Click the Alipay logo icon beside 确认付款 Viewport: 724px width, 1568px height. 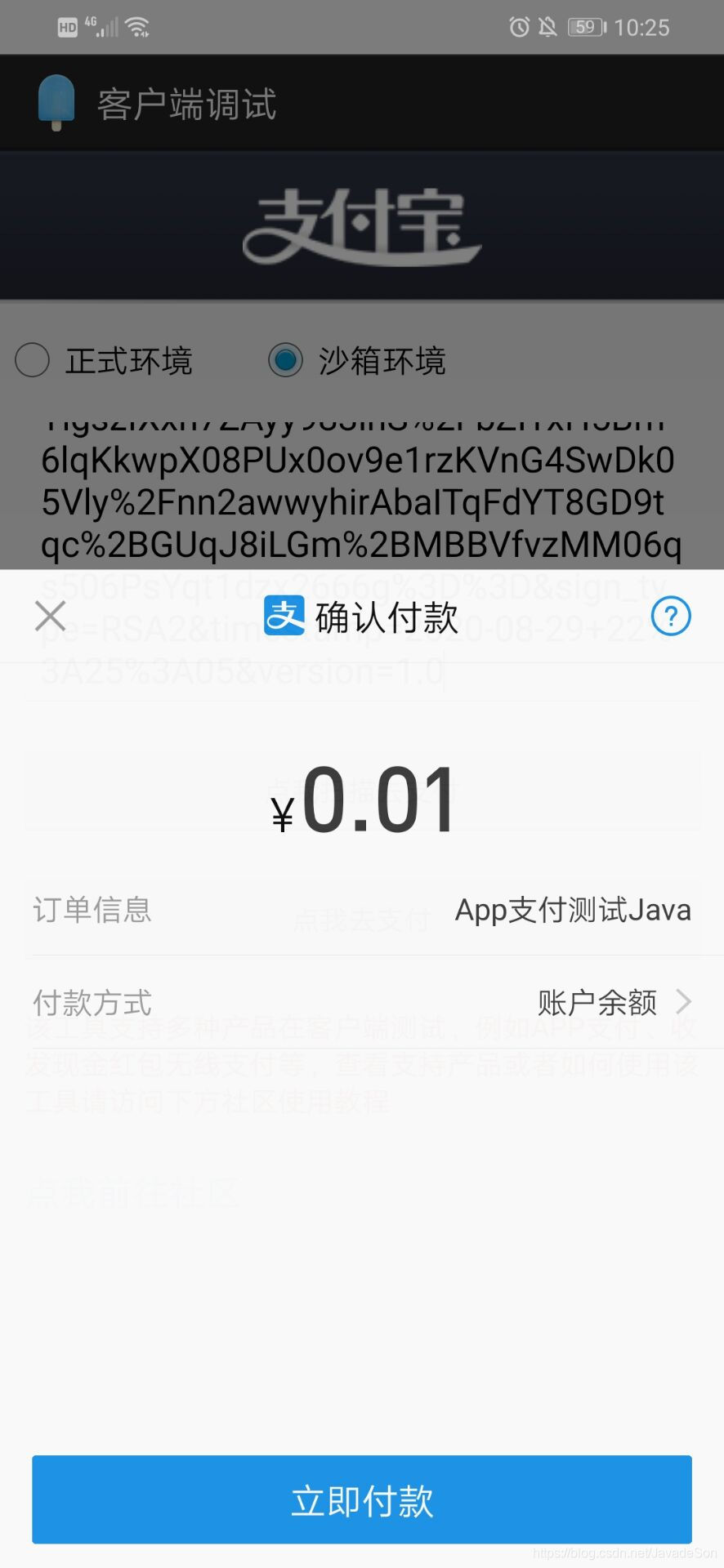point(282,616)
